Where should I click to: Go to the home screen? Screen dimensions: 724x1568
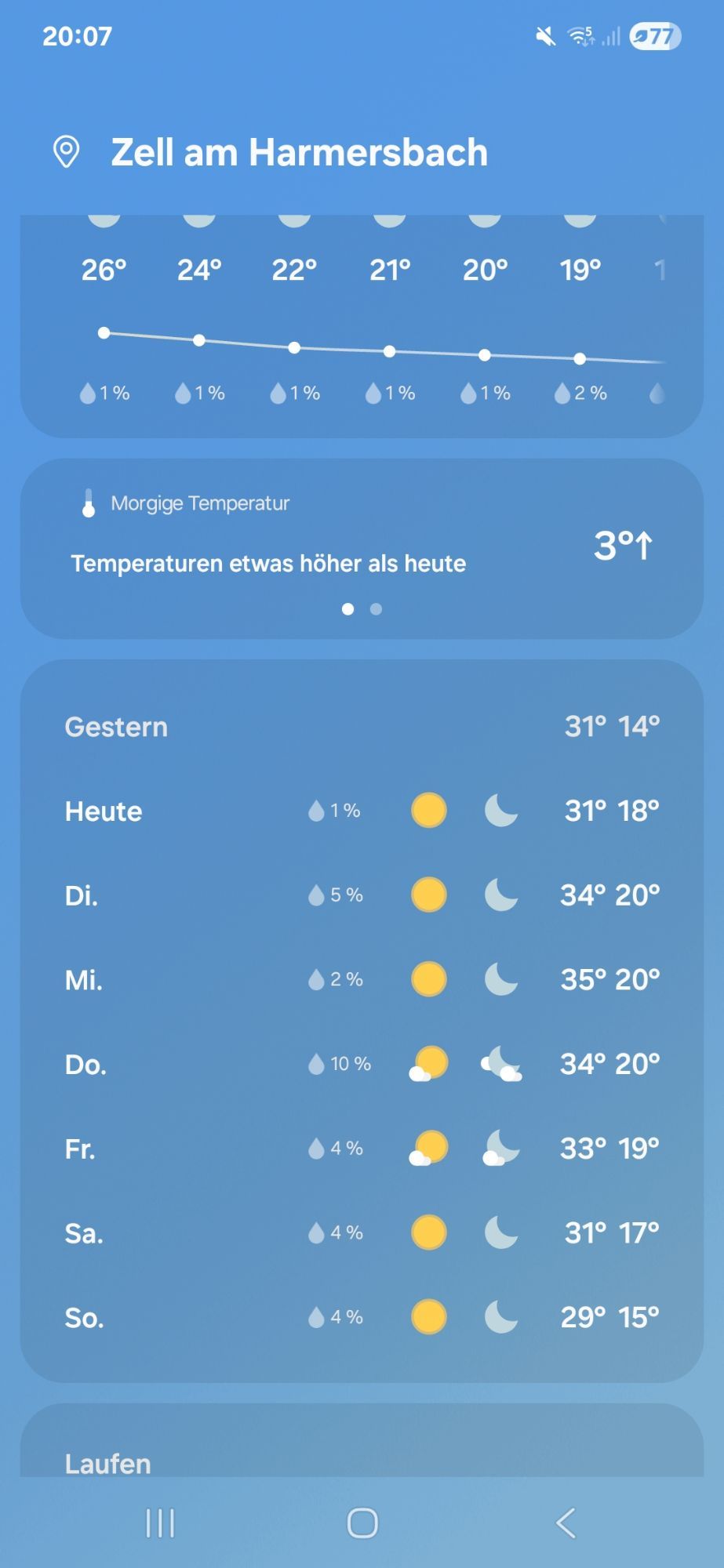click(x=362, y=1523)
